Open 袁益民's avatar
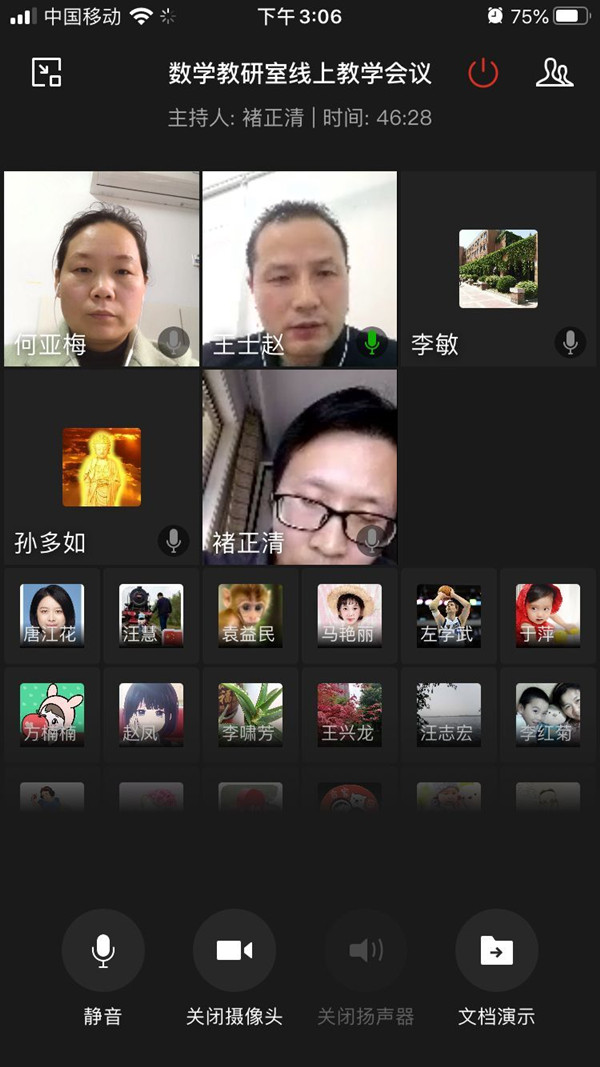600x1067 pixels. coord(250,615)
